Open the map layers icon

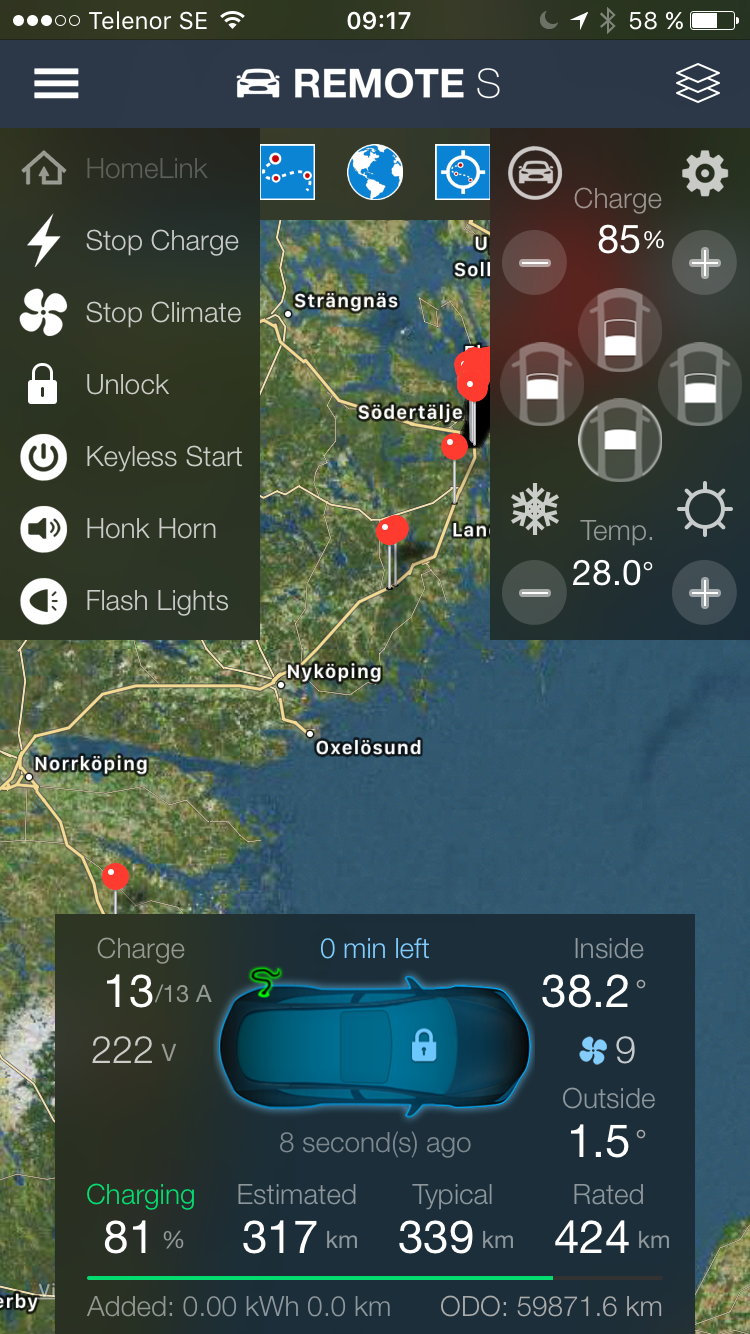pos(698,84)
